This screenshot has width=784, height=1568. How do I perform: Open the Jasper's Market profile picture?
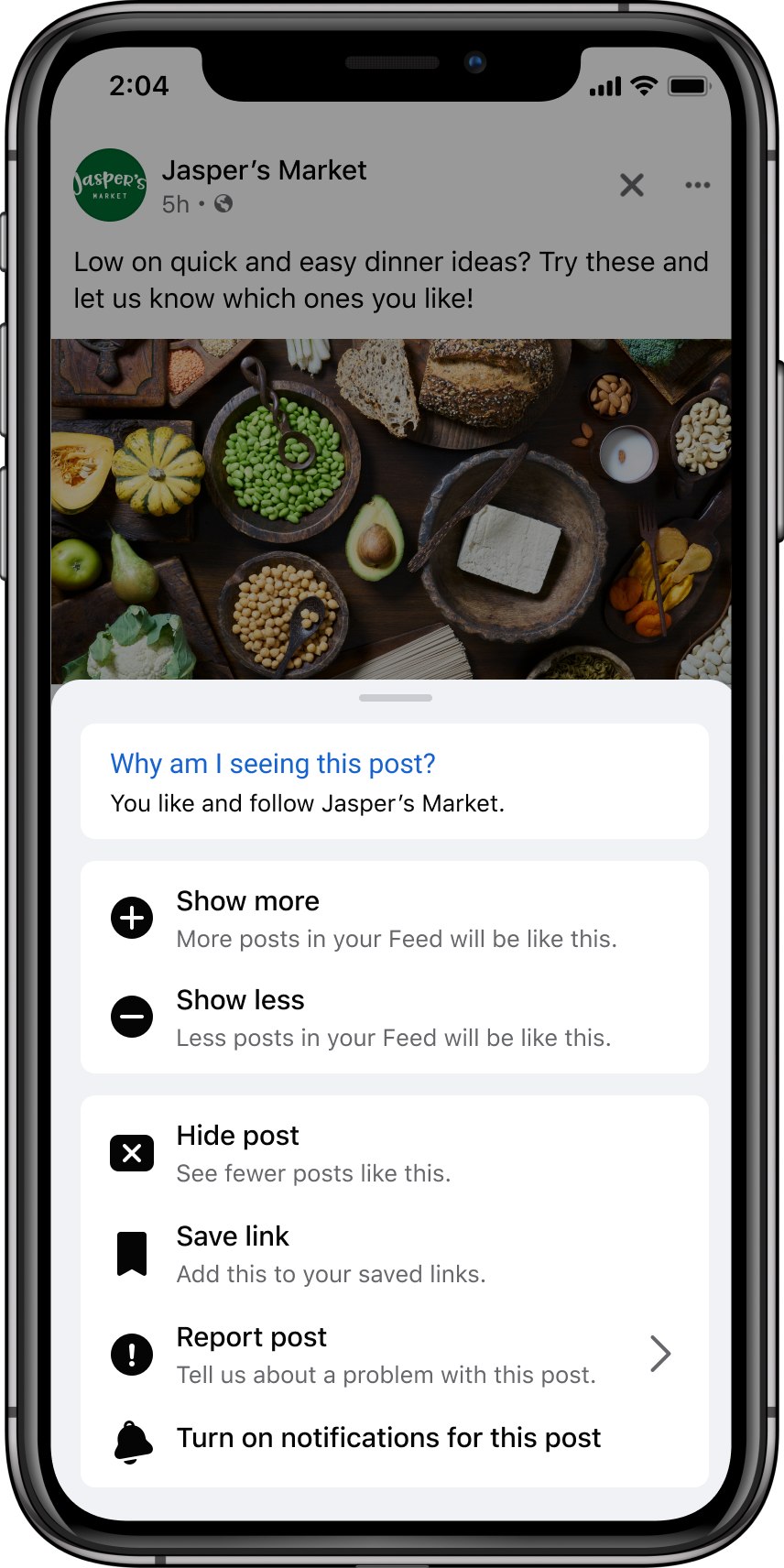(110, 185)
